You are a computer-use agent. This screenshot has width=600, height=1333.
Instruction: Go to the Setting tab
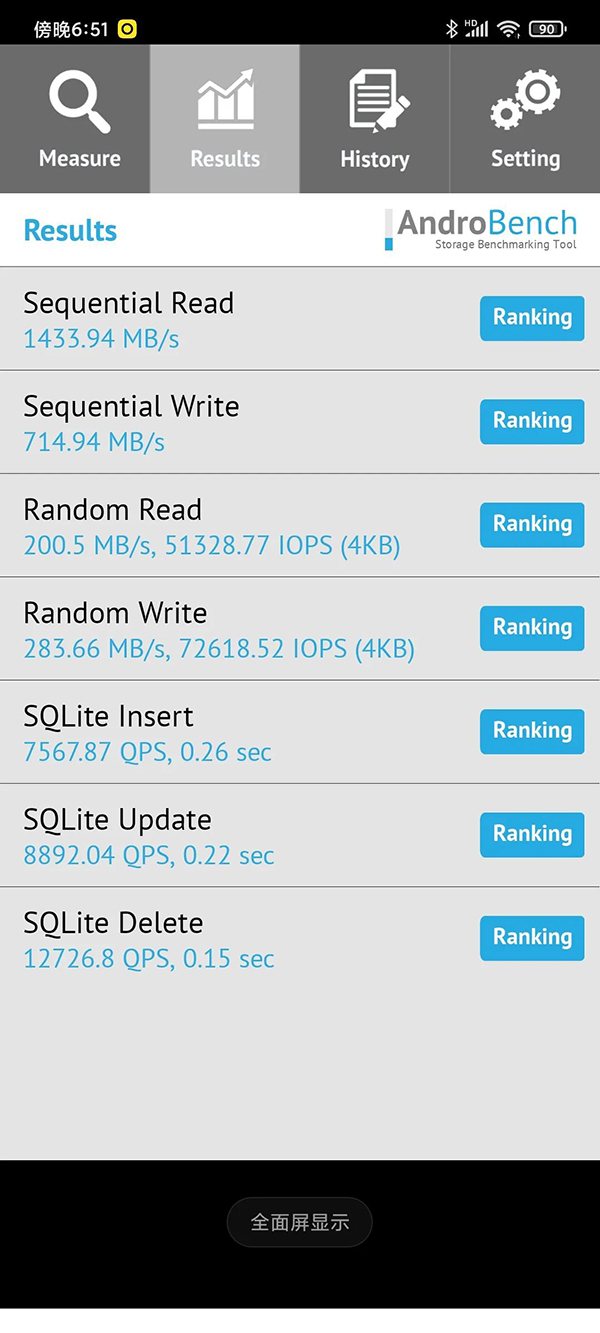pyautogui.click(x=525, y=120)
